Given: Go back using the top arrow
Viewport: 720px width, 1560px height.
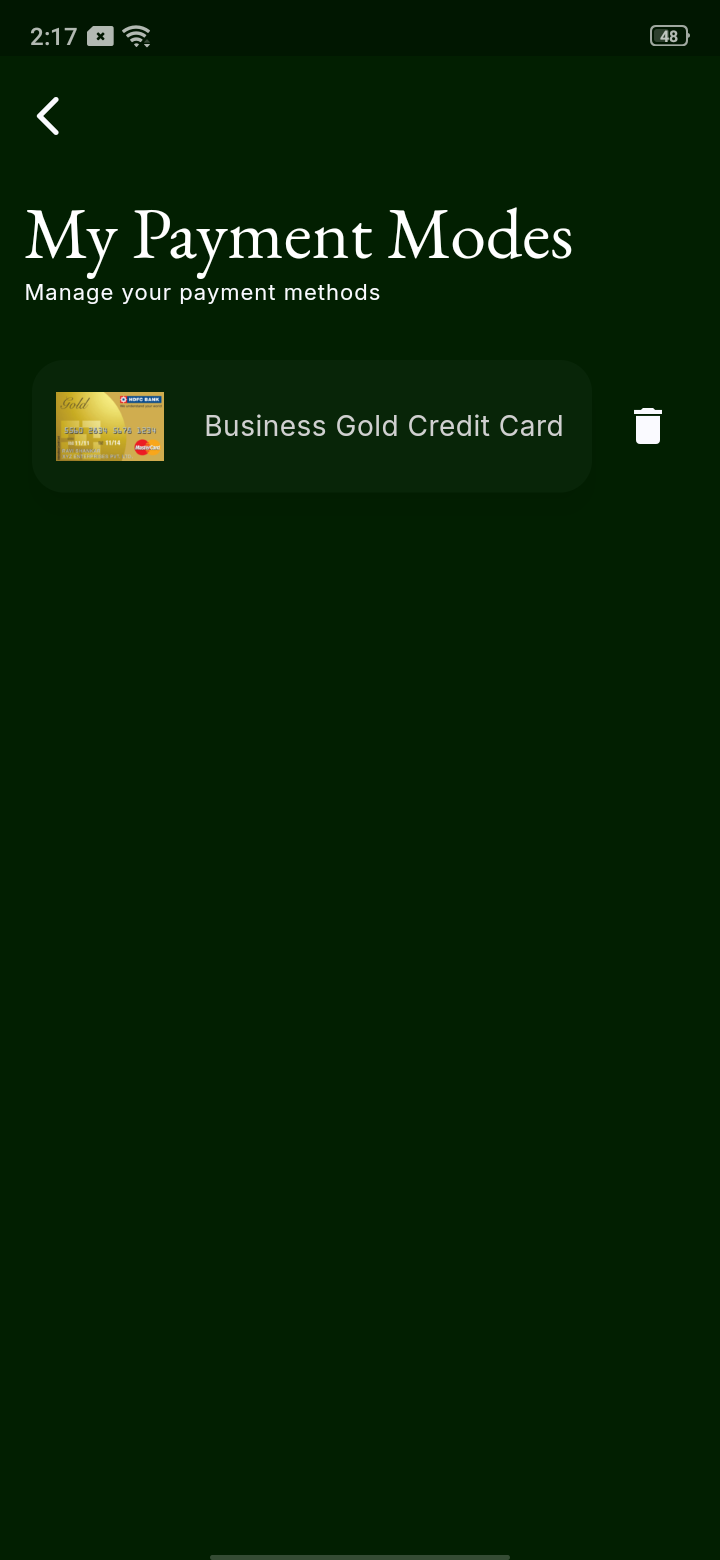Looking at the screenshot, I should (48, 116).
